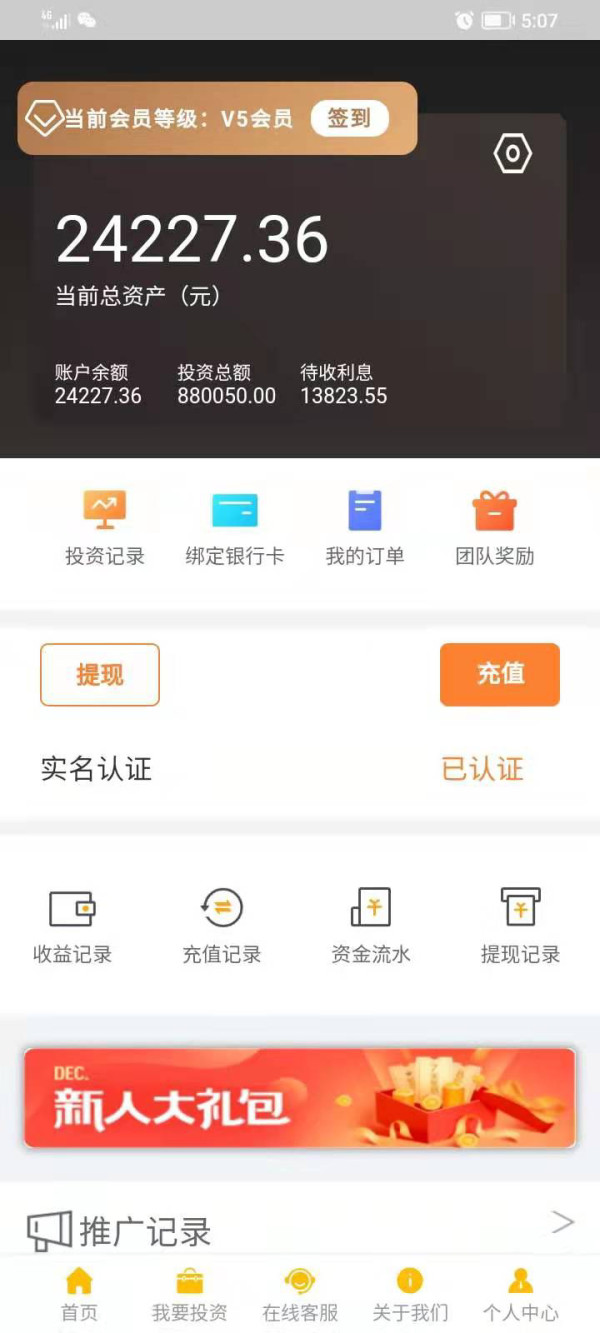This screenshot has height=1333, width=600.
Task: Switch to the 个人中心 tab
Action: [x=521, y=1295]
